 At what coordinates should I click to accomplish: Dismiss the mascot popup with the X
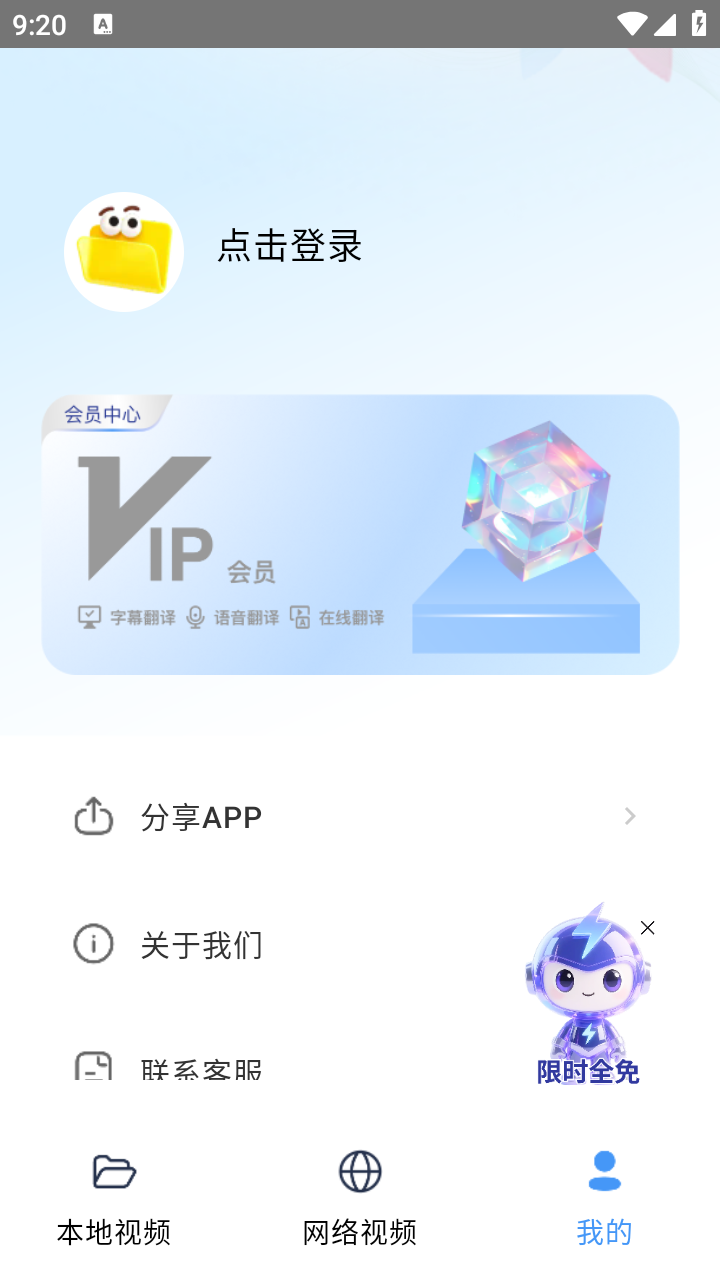click(x=648, y=928)
